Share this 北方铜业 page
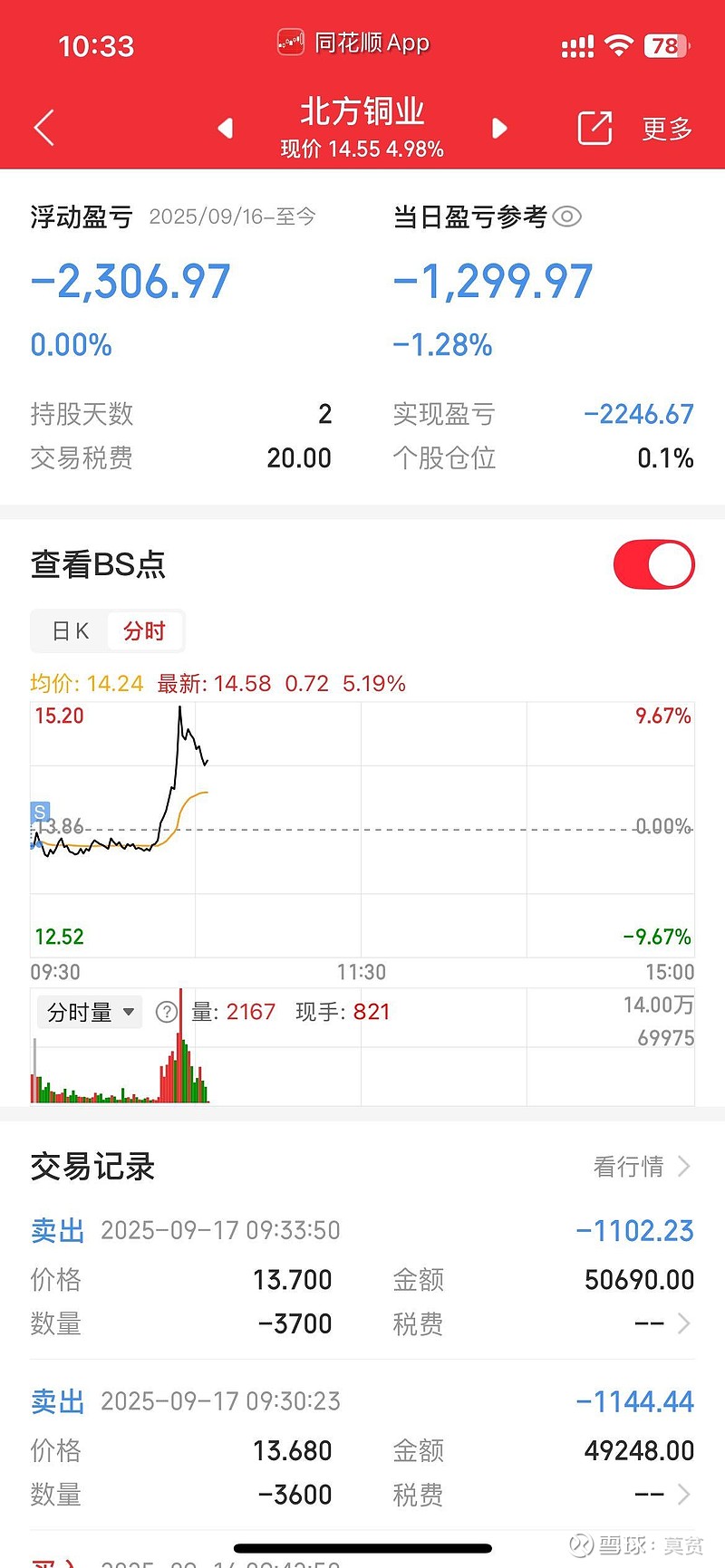 click(x=594, y=129)
